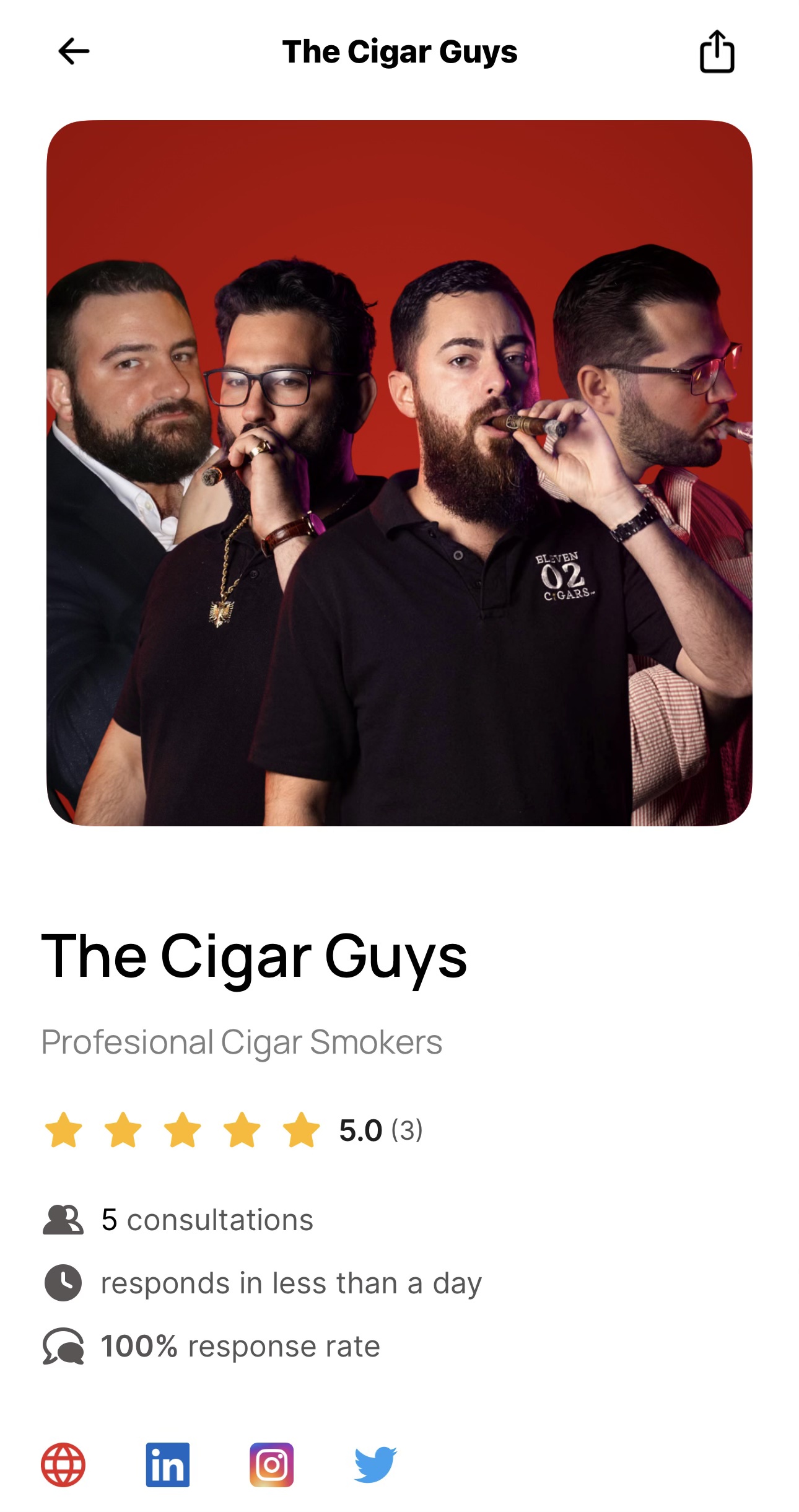The width and height of the screenshot is (799, 1512).
Task: Enlarge The Cigar Guys profile photo
Action: coord(399,473)
